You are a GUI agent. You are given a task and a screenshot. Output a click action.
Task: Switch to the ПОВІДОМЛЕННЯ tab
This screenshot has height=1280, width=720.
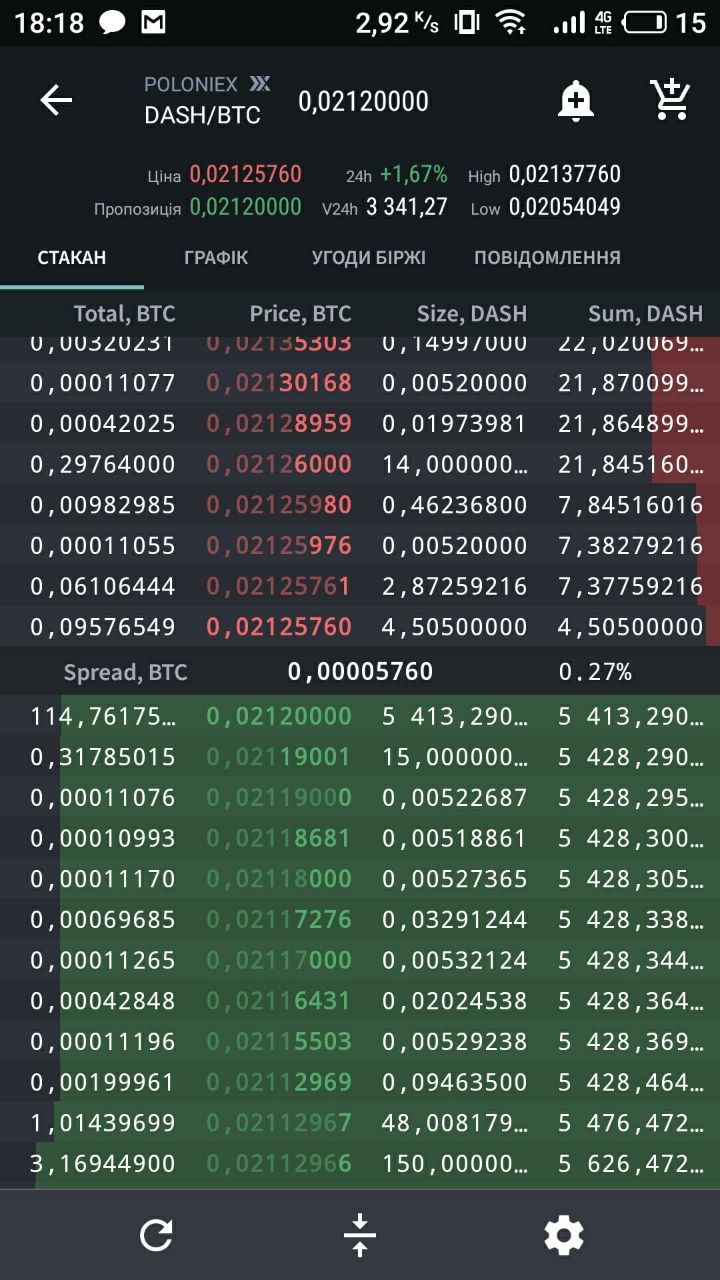547,257
